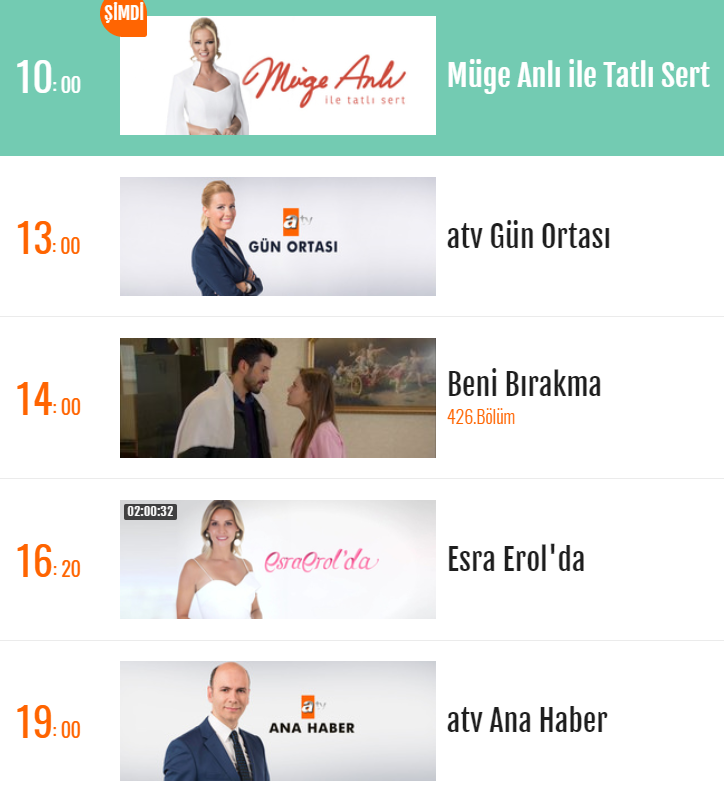The image size is (724, 785).
Task: Open the Müge Anlı ile Tatlı Sert program
Action: tap(578, 75)
